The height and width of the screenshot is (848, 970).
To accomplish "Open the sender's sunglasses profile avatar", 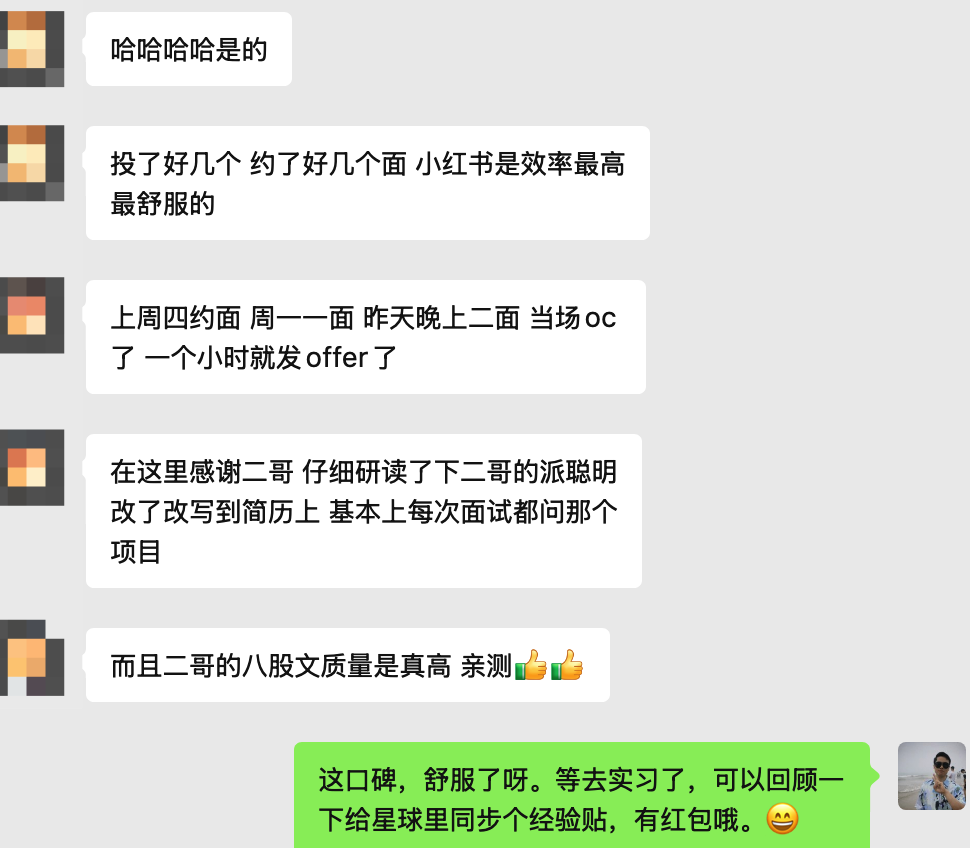I will pos(931,775).
